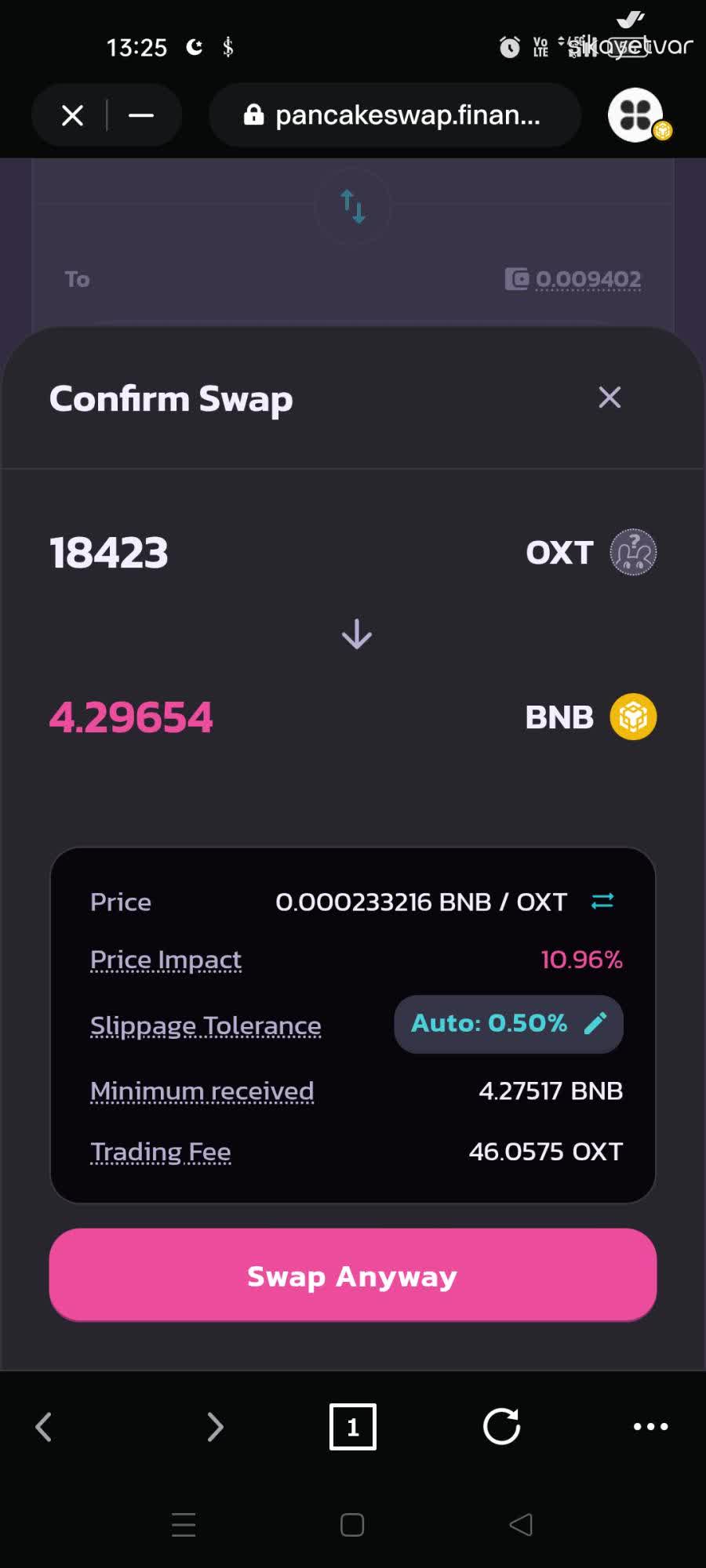
Task: Click the 0.009402 balance value
Action: 588,279
